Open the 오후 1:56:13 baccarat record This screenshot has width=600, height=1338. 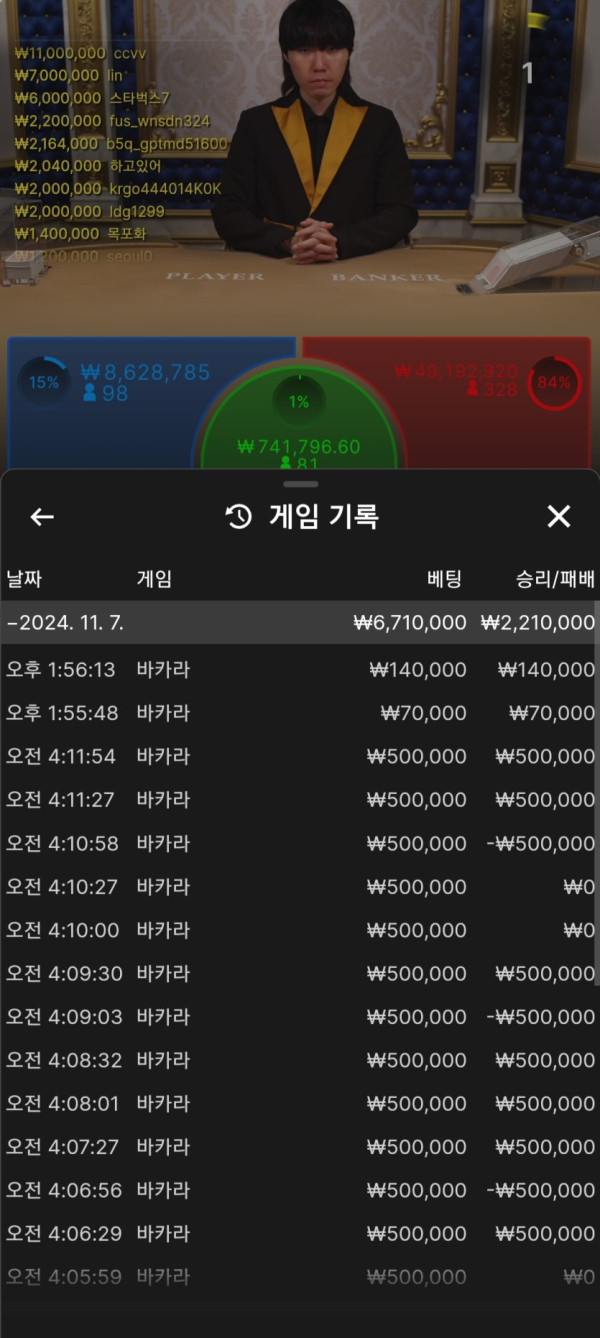[x=300, y=670]
